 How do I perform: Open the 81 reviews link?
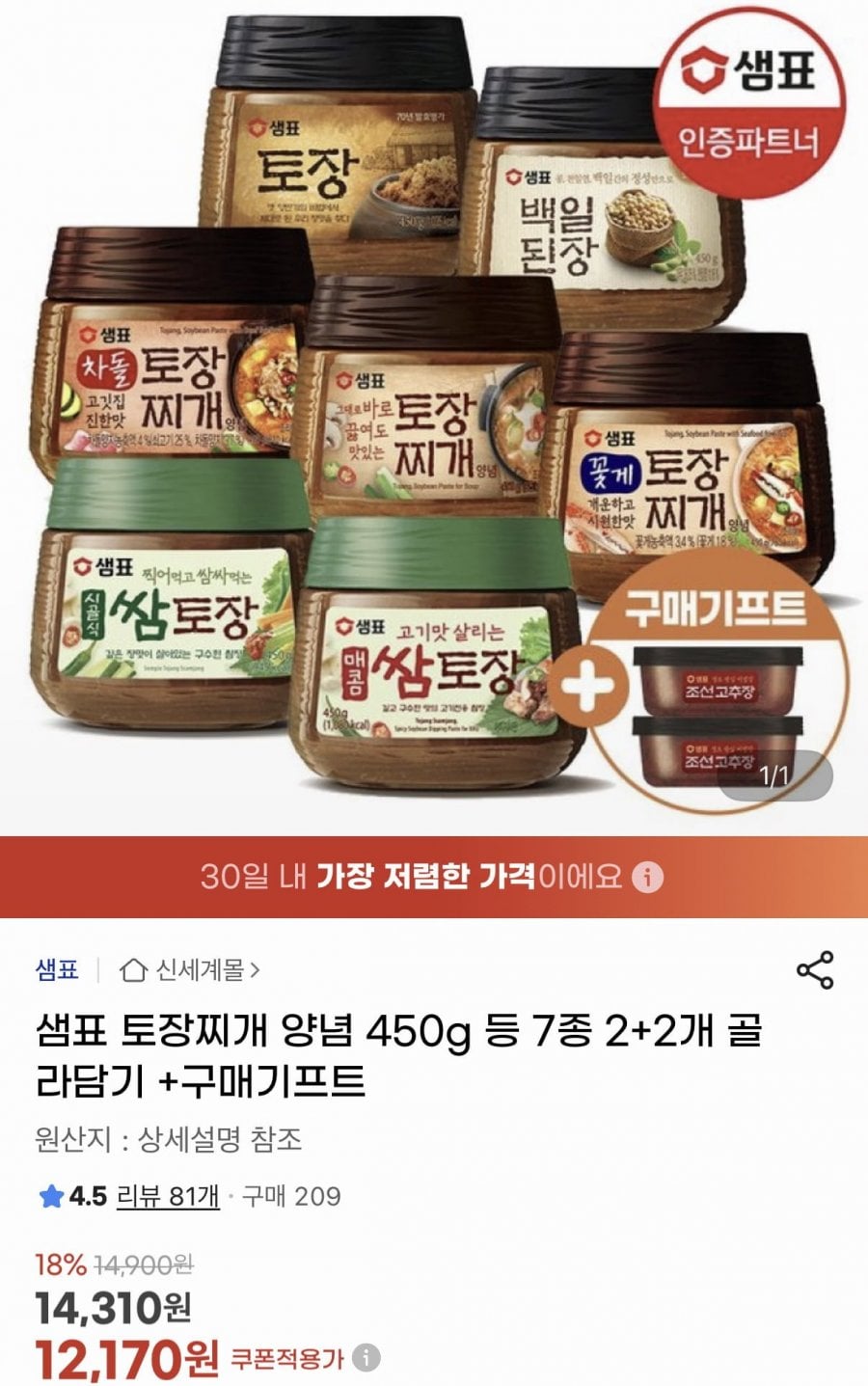coord(168,1197)
